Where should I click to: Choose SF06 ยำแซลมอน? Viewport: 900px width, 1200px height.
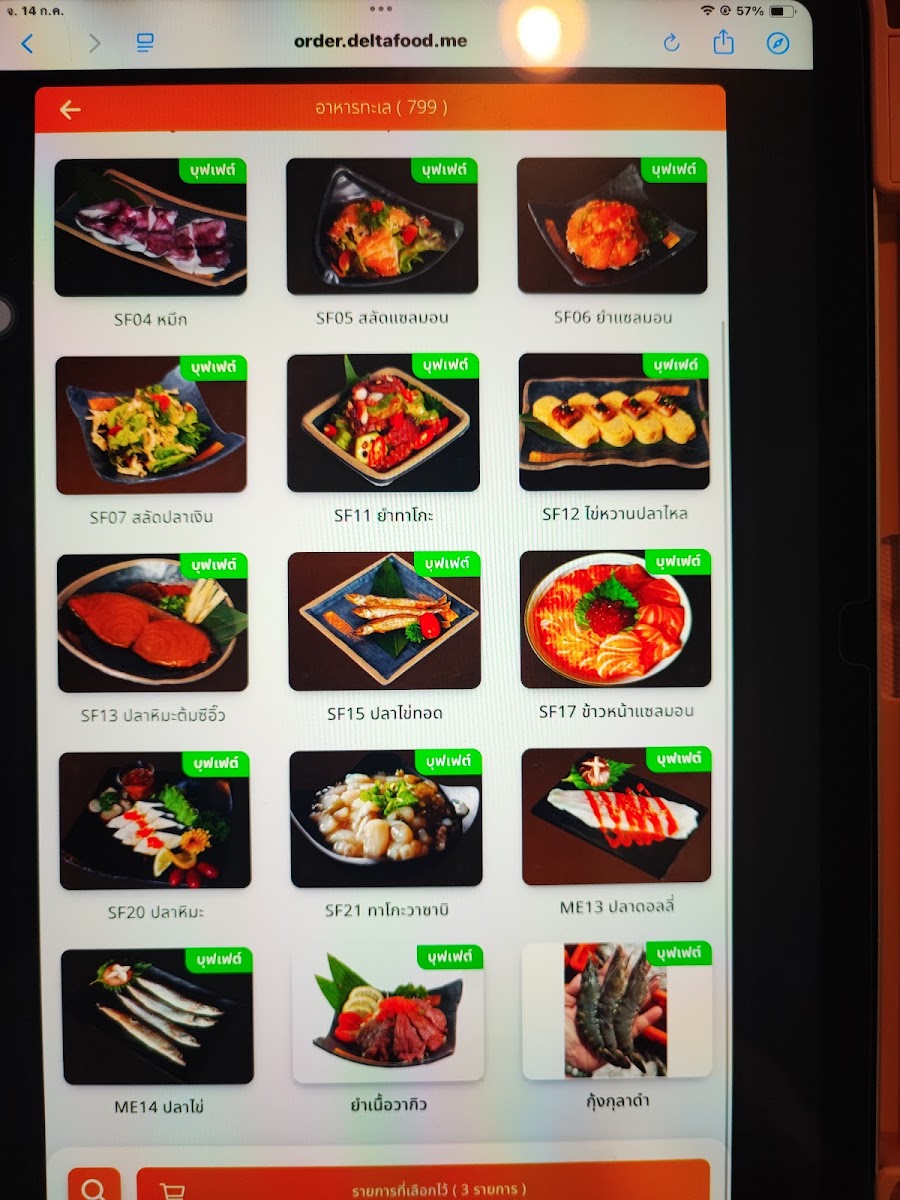(612, 227)
